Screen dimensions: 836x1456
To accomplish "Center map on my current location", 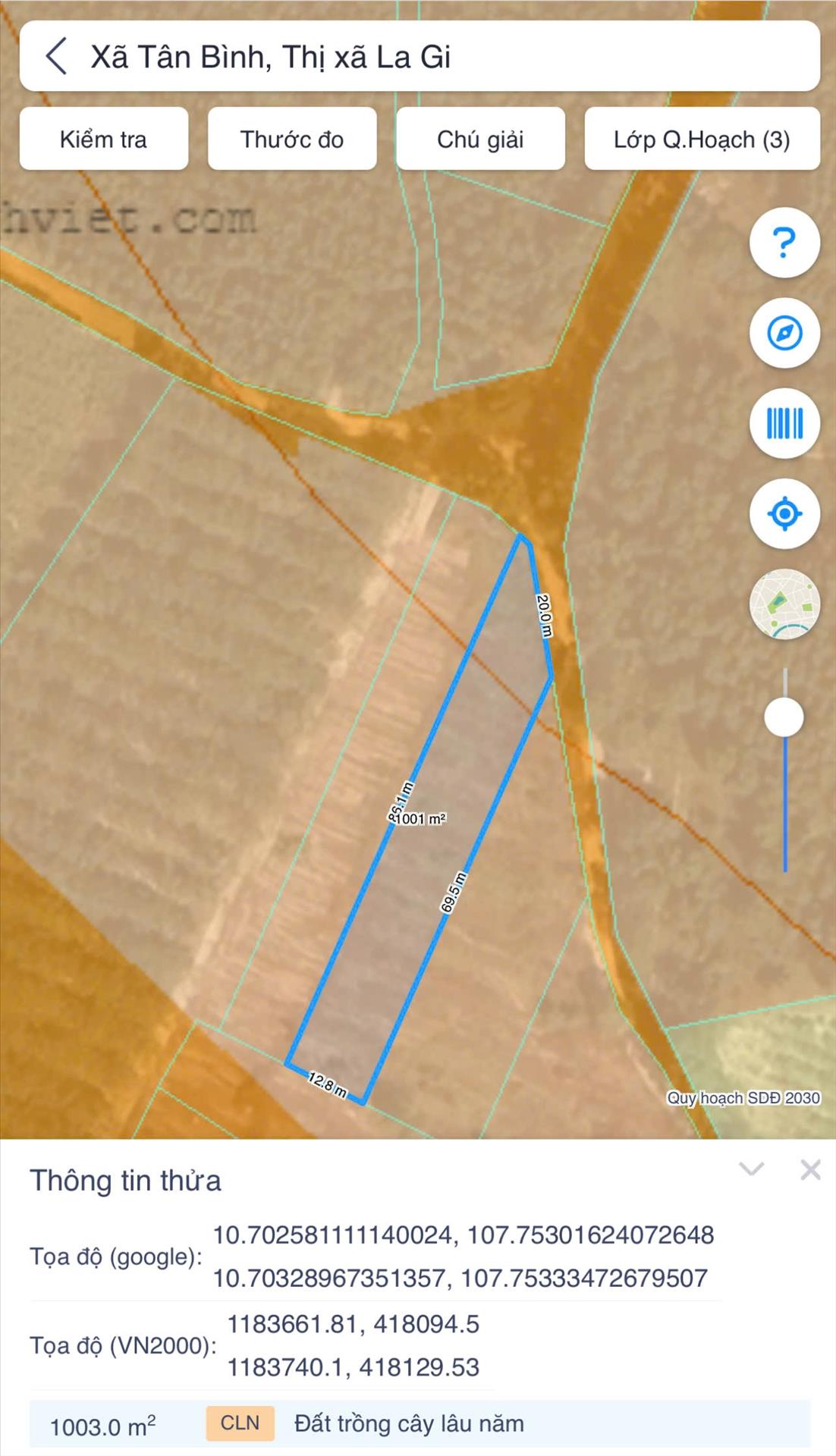I will point(784,513).
